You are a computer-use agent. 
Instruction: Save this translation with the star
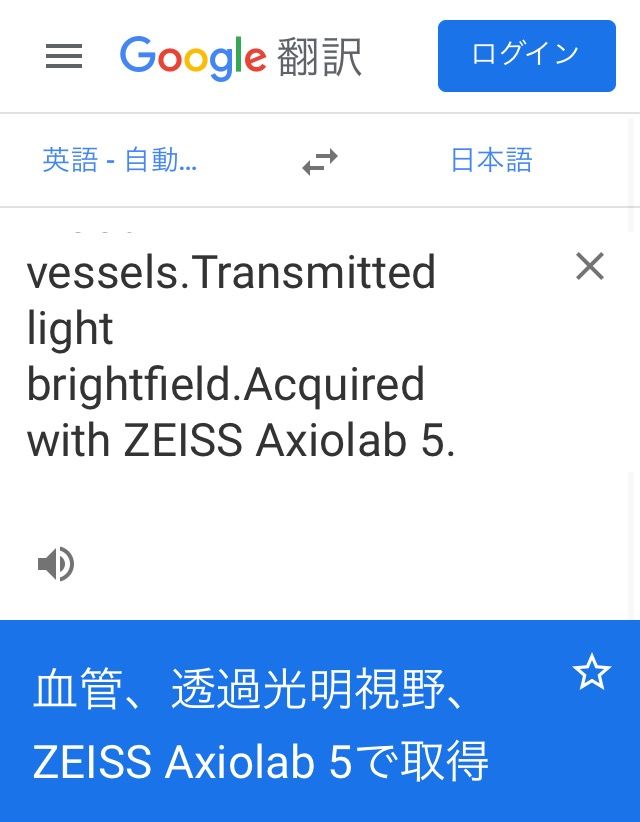(x=591, y=673)
